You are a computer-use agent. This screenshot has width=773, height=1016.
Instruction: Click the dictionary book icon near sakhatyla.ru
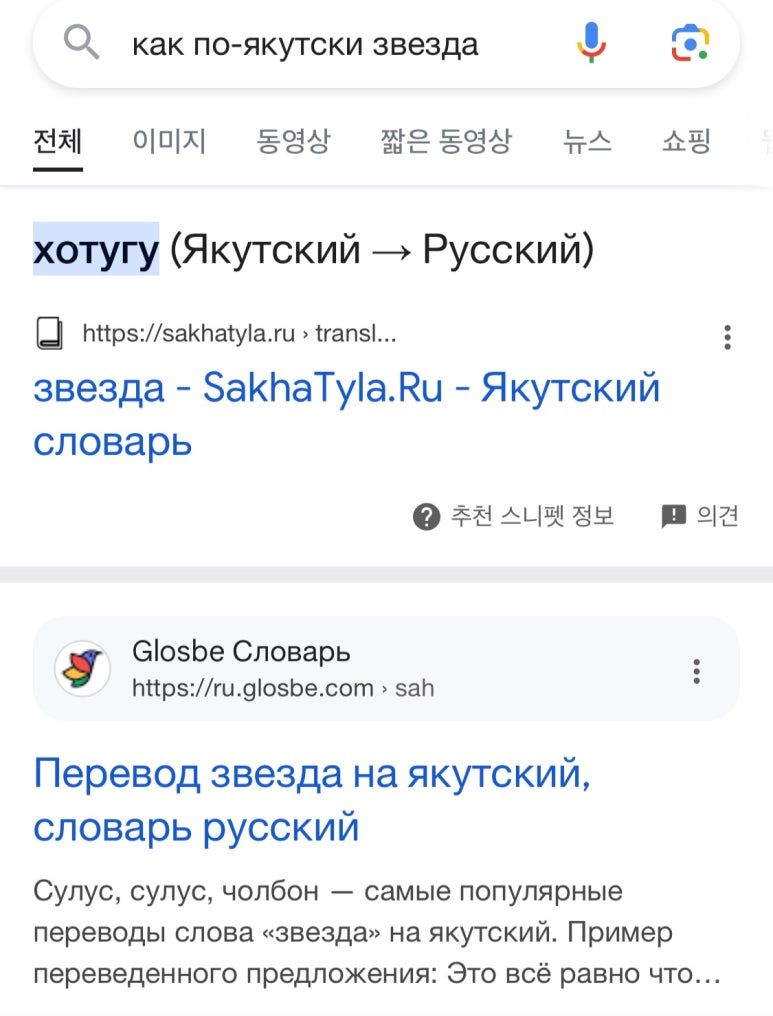[52, 336]
